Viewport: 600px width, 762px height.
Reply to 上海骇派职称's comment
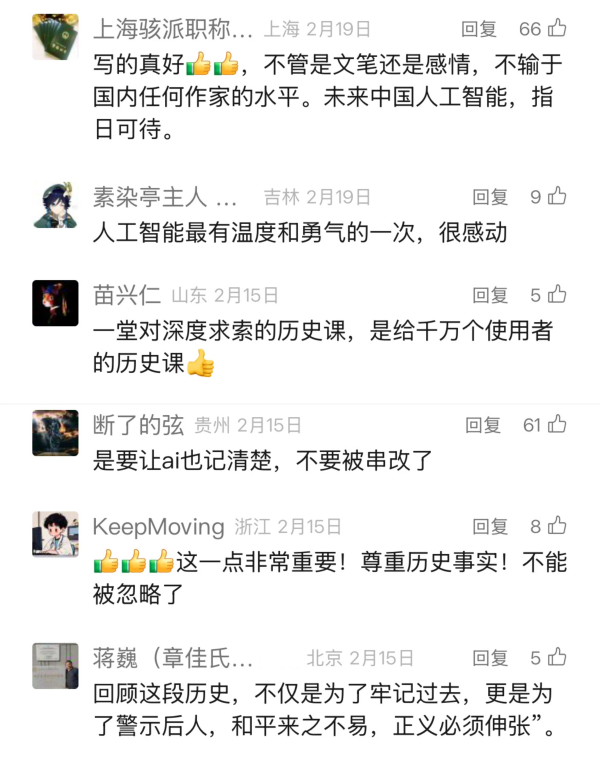coord(479,29)
